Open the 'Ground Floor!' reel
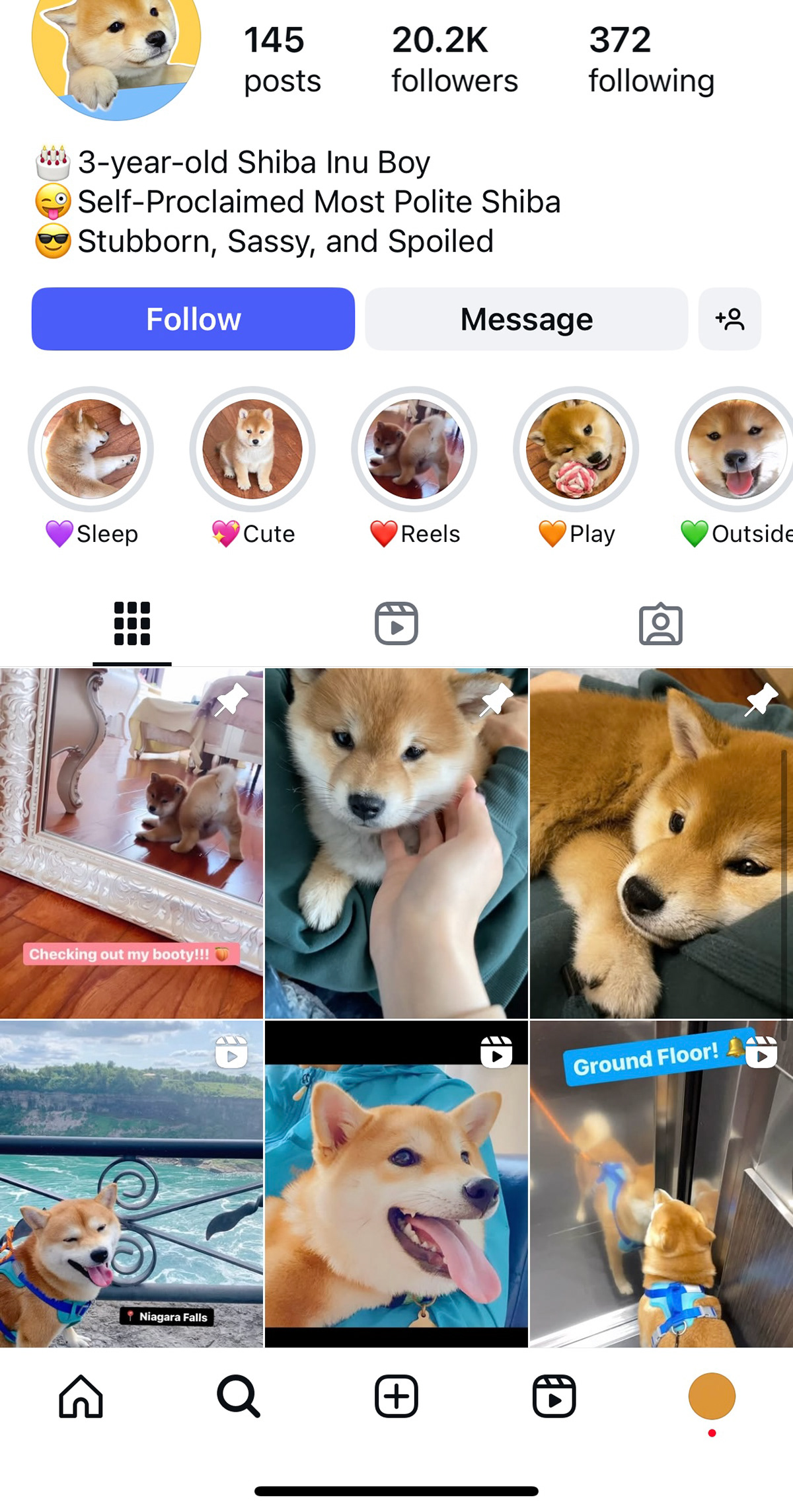The height and width of the screenshot is (1512, 793). (x=661, y=1183)
